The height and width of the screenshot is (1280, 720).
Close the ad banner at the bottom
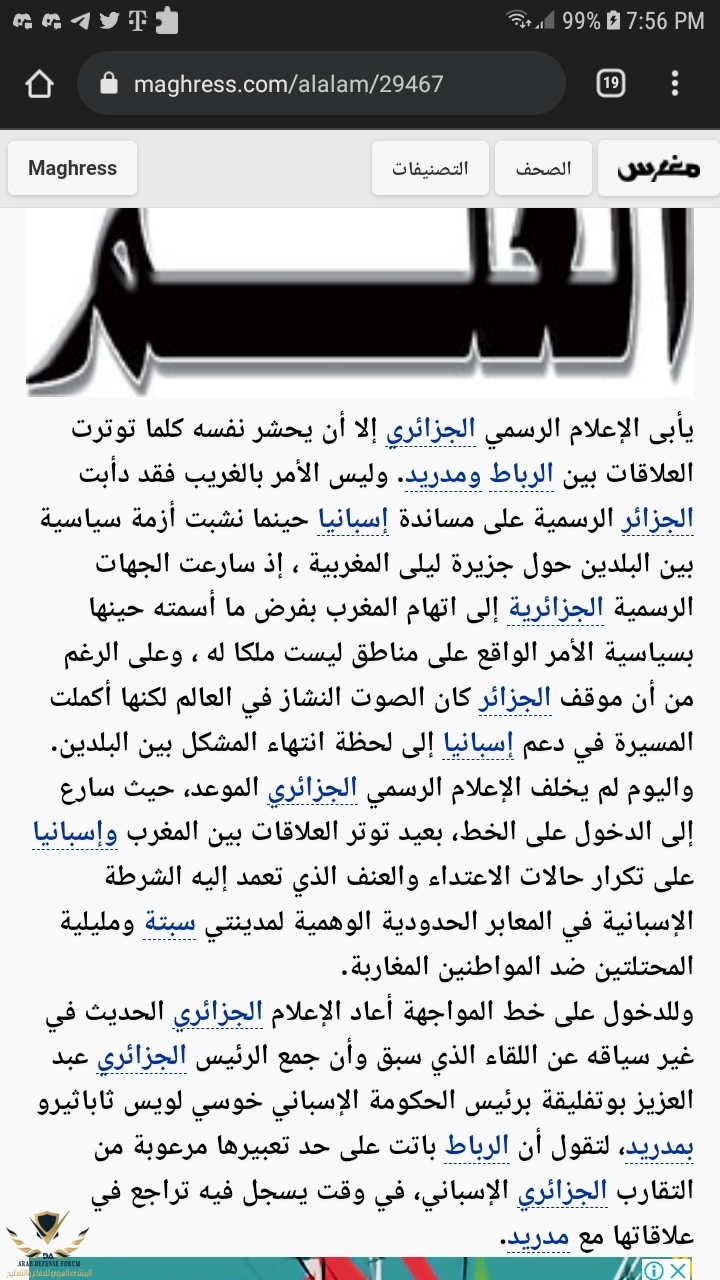(x=679, y=1270)
